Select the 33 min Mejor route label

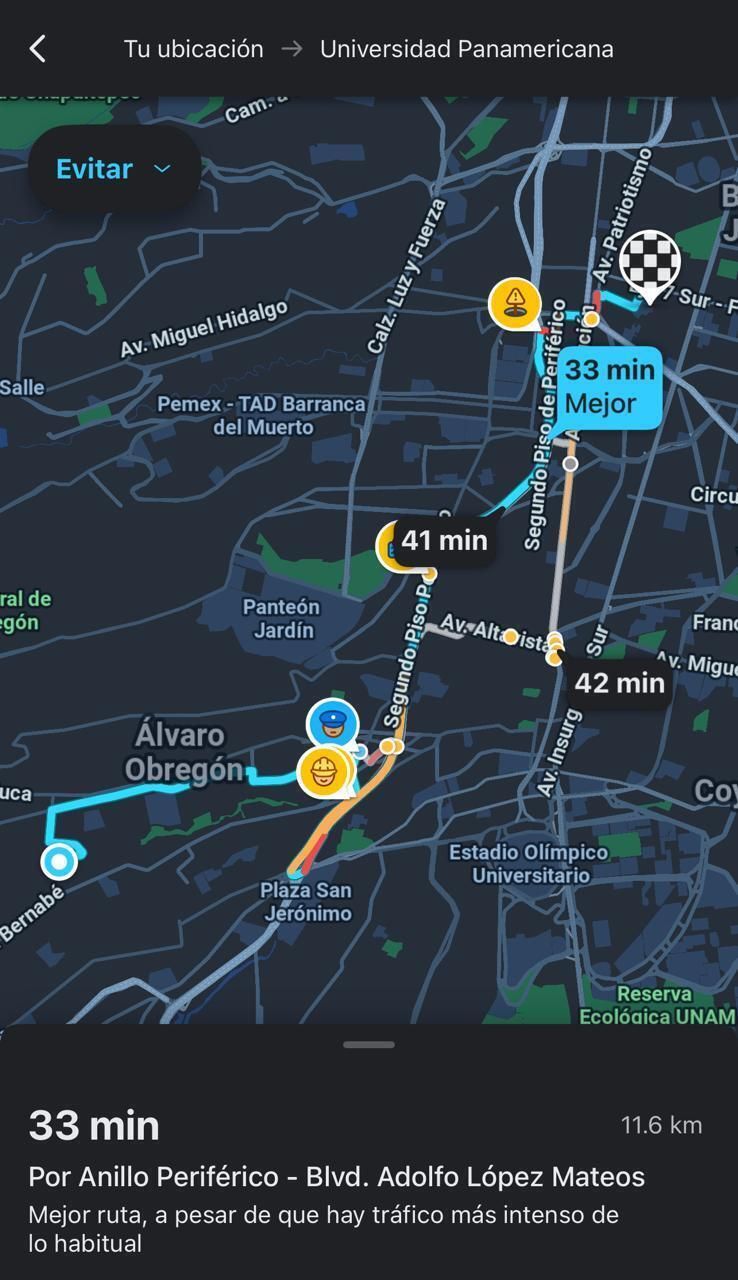pyautogui.click(x=608, y=387)
